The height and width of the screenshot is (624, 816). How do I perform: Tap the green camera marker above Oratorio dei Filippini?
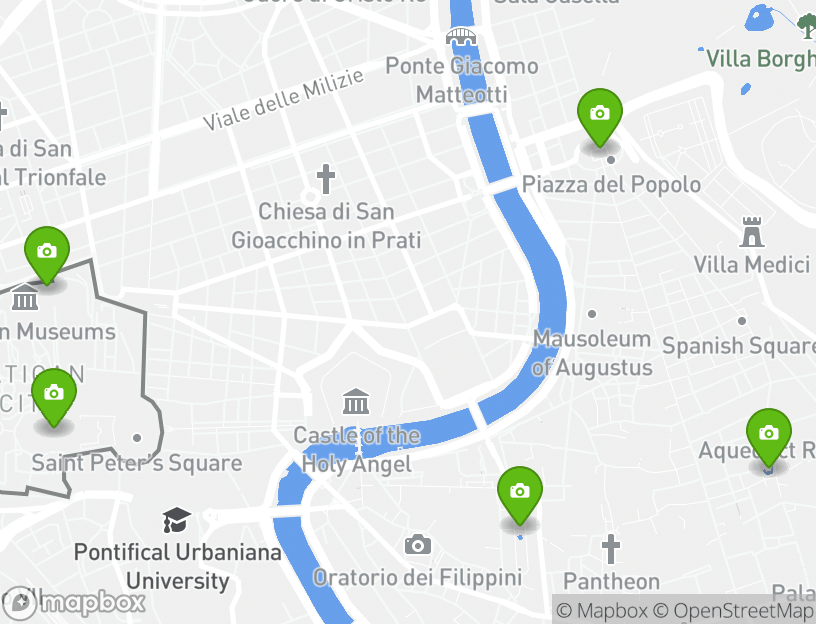[520, 493]
